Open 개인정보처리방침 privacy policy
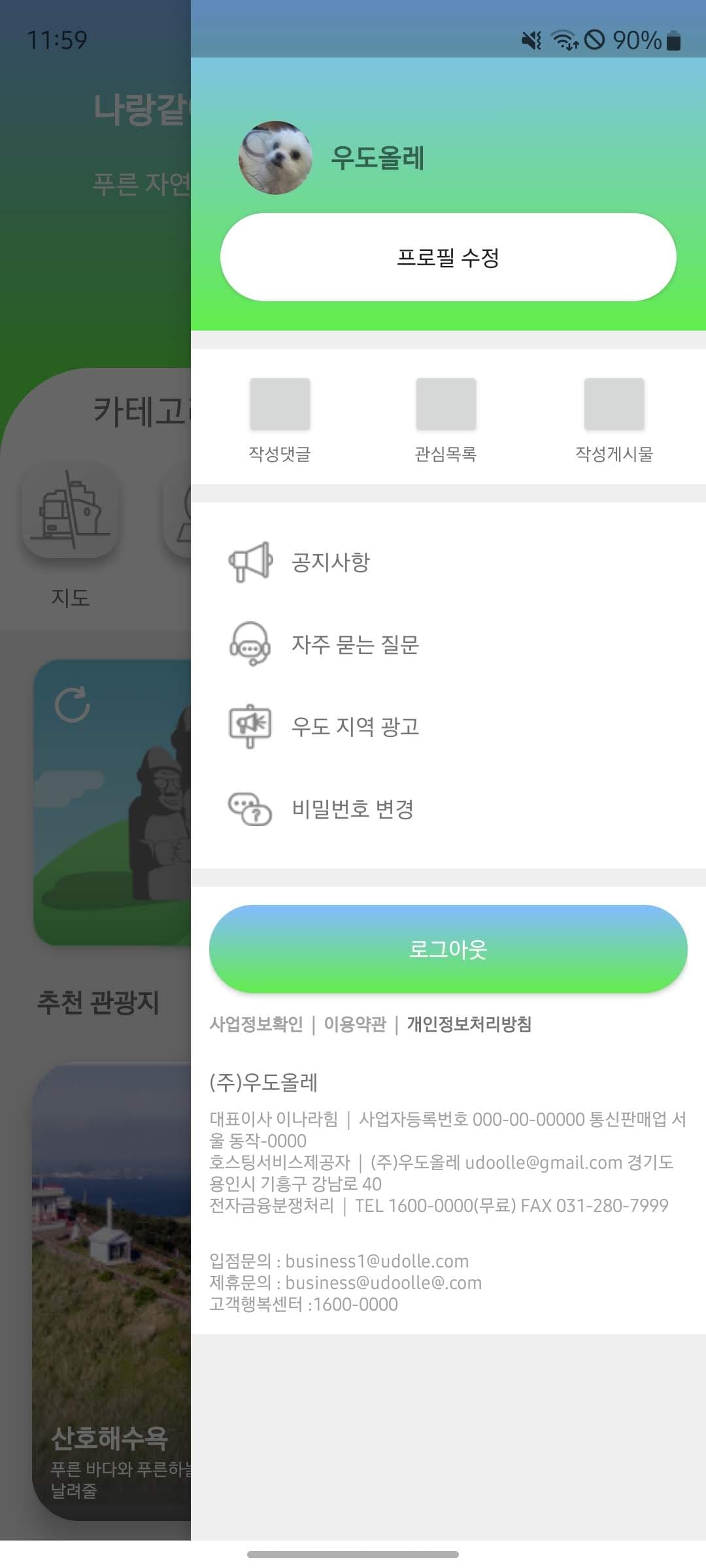 (469, 1024)
